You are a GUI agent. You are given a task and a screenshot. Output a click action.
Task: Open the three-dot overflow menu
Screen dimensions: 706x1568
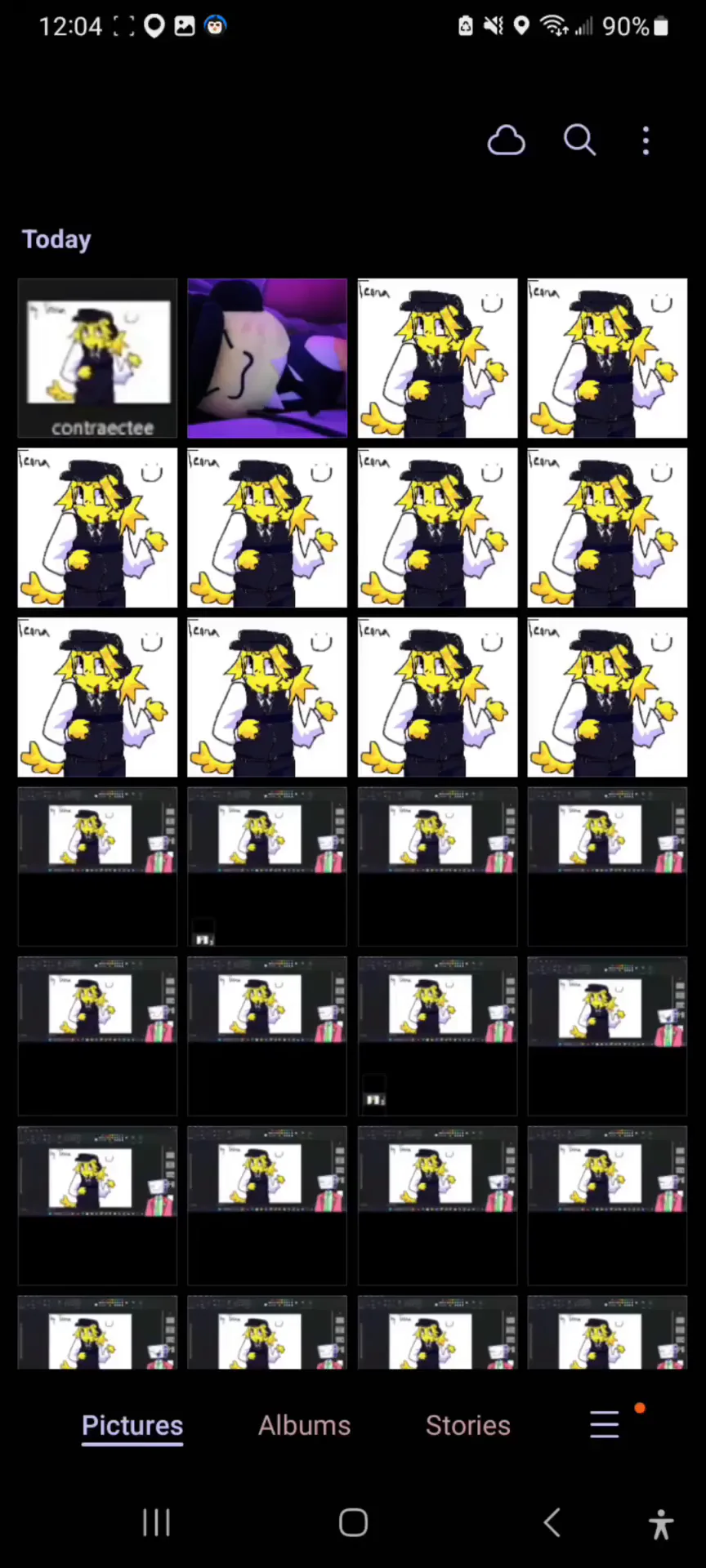click(646, 140)
